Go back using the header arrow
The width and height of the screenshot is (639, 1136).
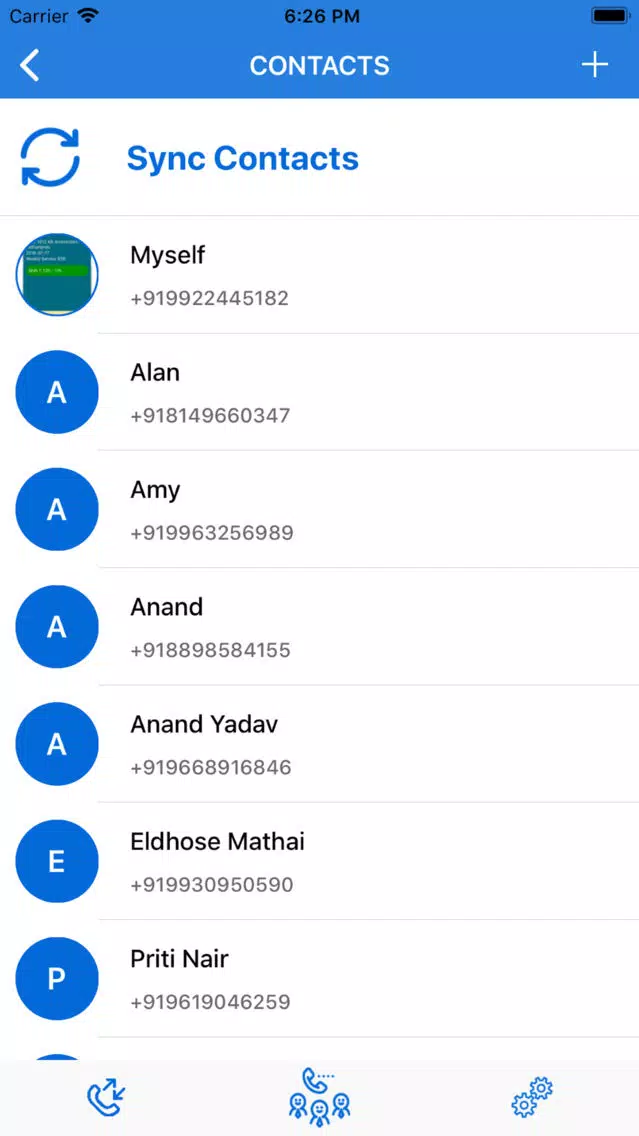[x=30, y=65]
